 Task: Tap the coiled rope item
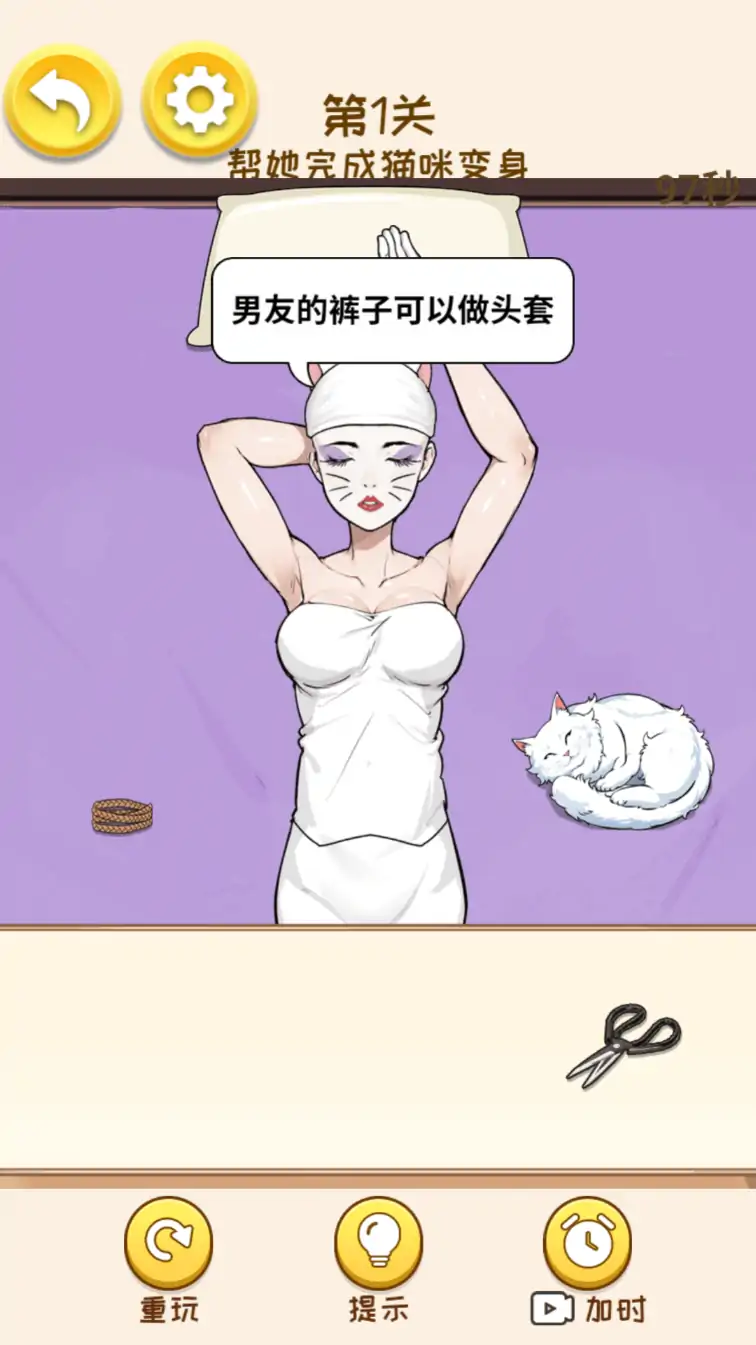pyautogui.click(x=122, y=816)
